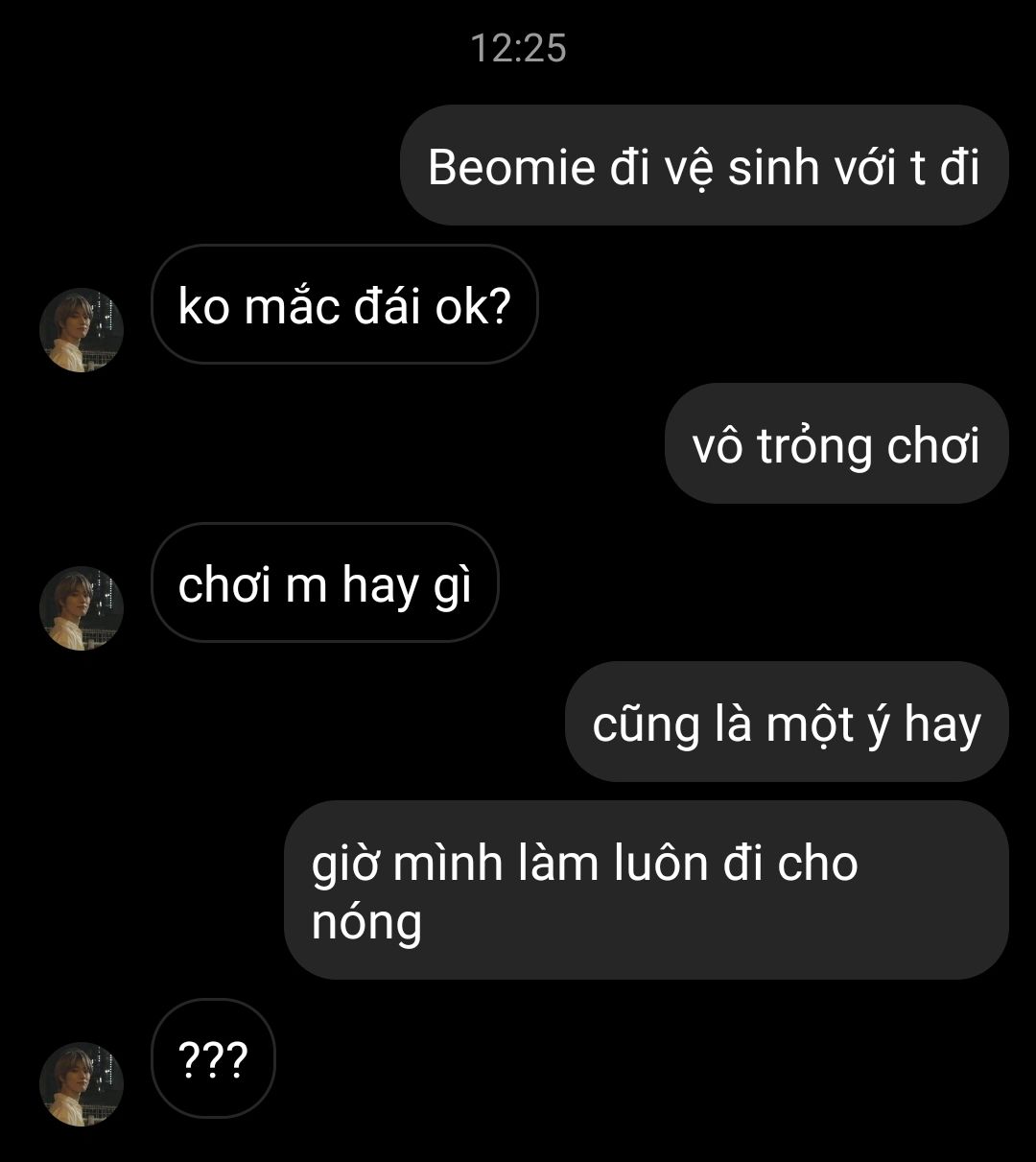Open sender's avatar beside "ko mắc đái ok?"
The width and height of the screenshot is (1036, 1162).
click(82, 330)
